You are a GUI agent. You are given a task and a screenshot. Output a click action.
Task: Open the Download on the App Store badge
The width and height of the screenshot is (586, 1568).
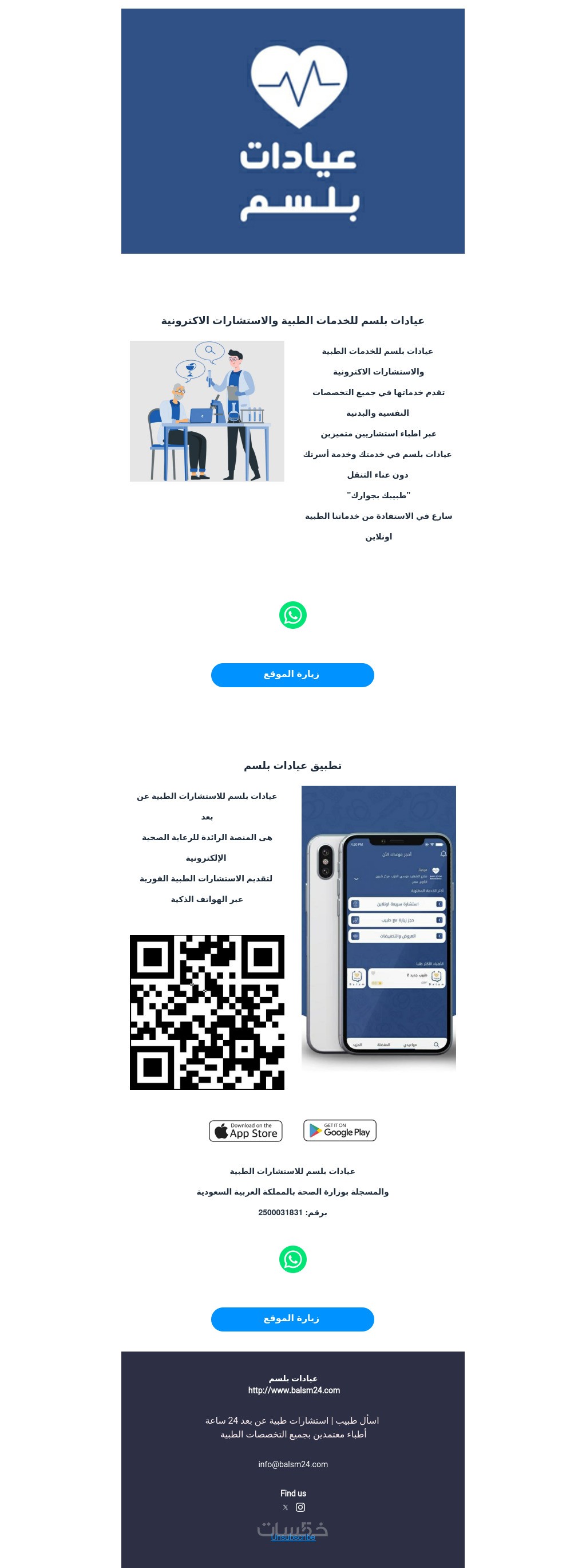coord(246,1130)
